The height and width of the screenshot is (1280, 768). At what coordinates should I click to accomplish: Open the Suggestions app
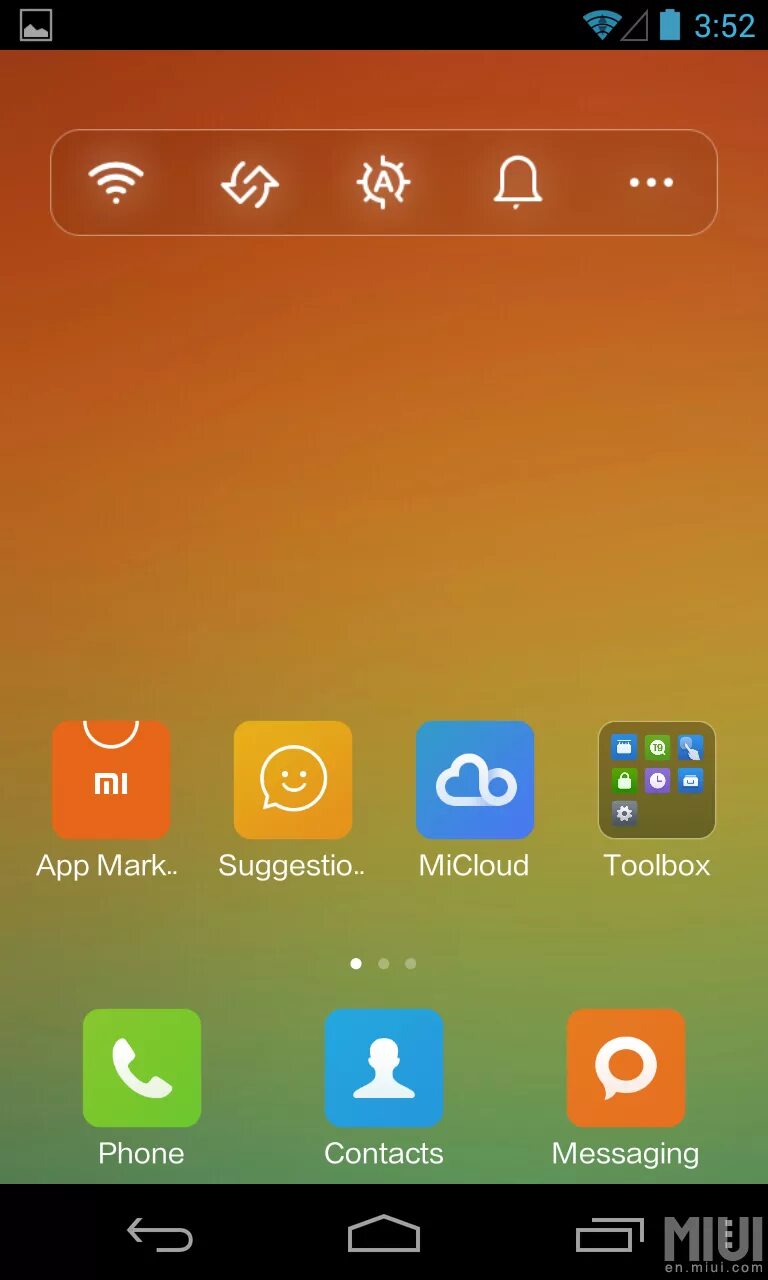click(292, 780)
